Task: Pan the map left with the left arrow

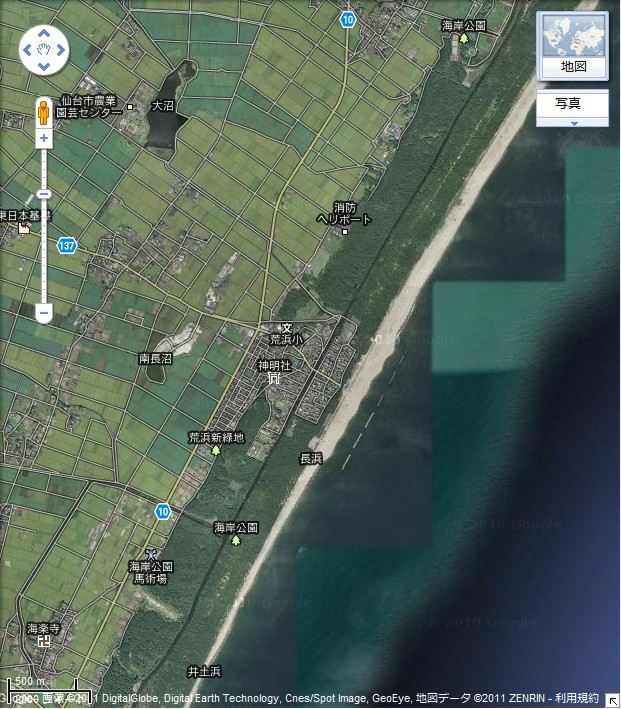Action: pos(29,48)
